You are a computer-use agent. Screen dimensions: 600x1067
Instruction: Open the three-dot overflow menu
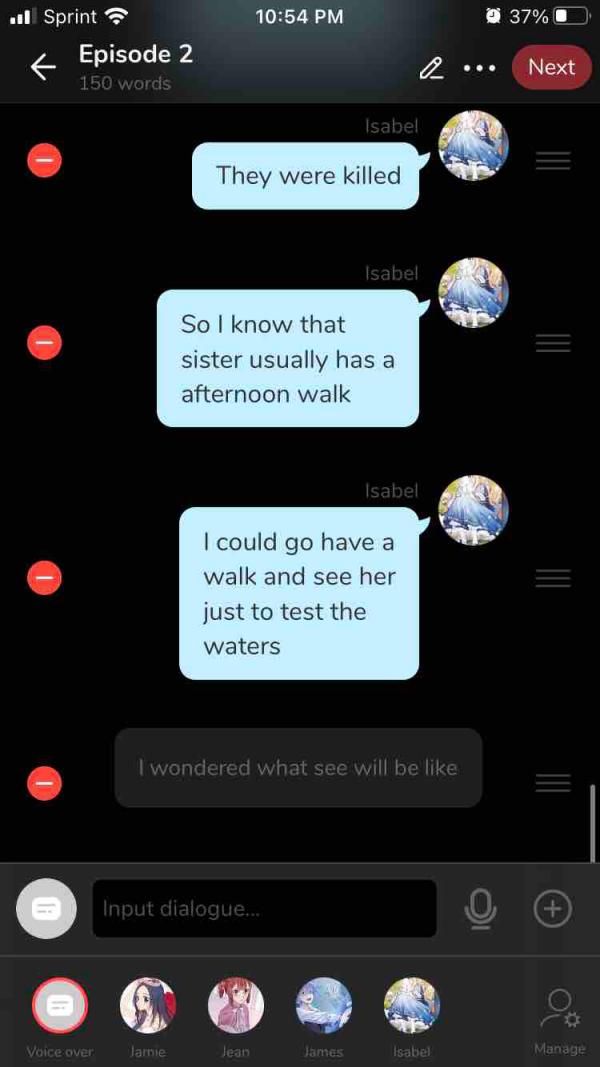pos(479,68)
